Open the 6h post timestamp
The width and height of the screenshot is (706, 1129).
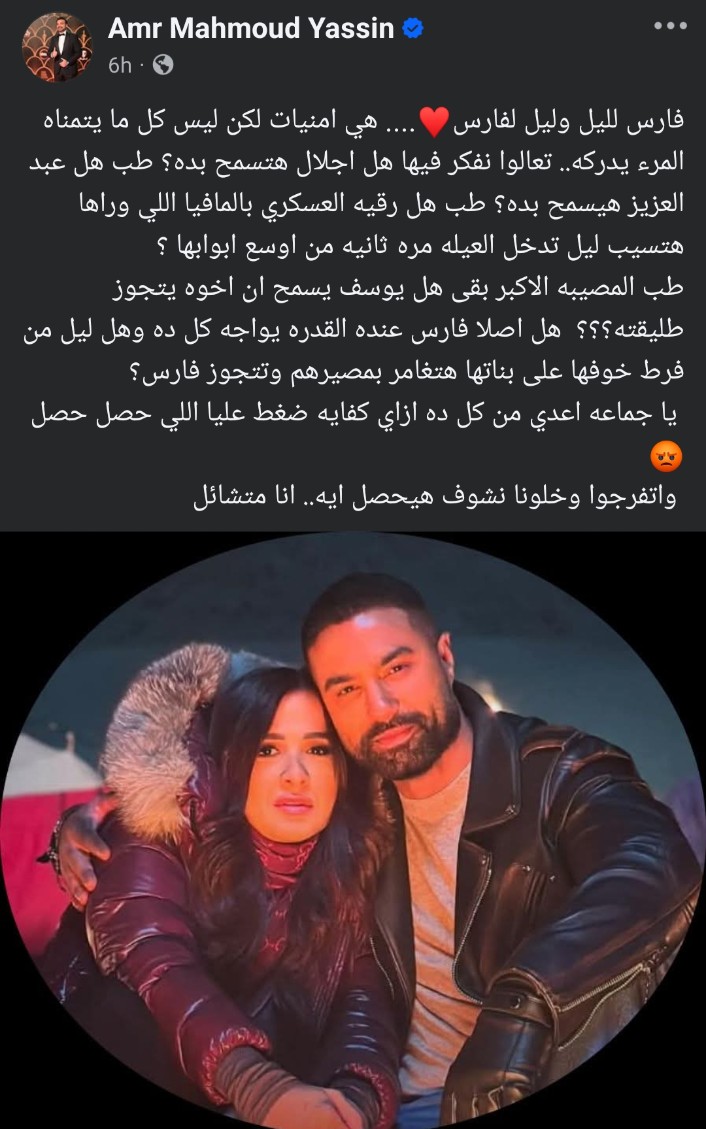click(119, 65)
